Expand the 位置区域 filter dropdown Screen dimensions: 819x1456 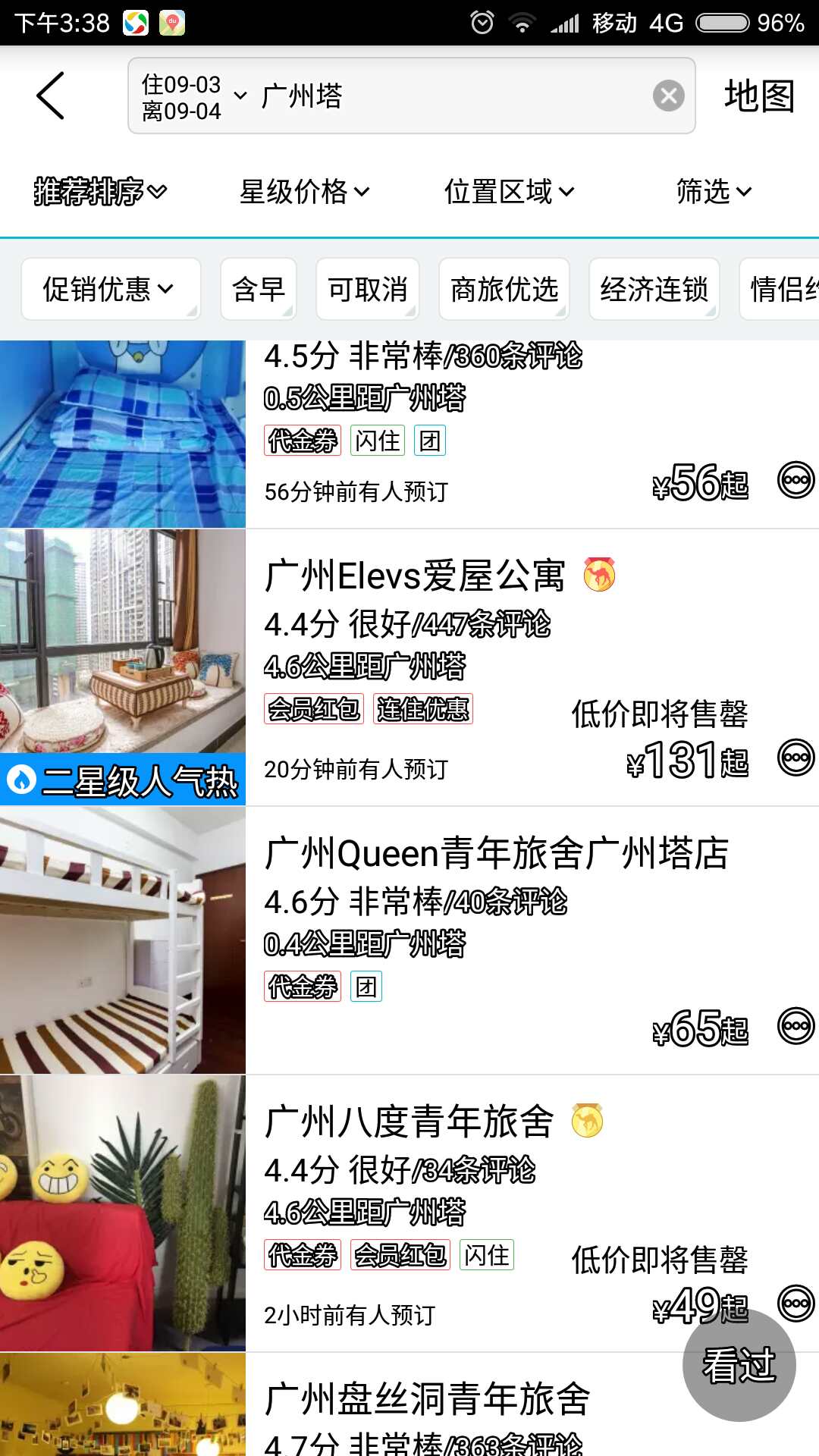tap(509, 191)
